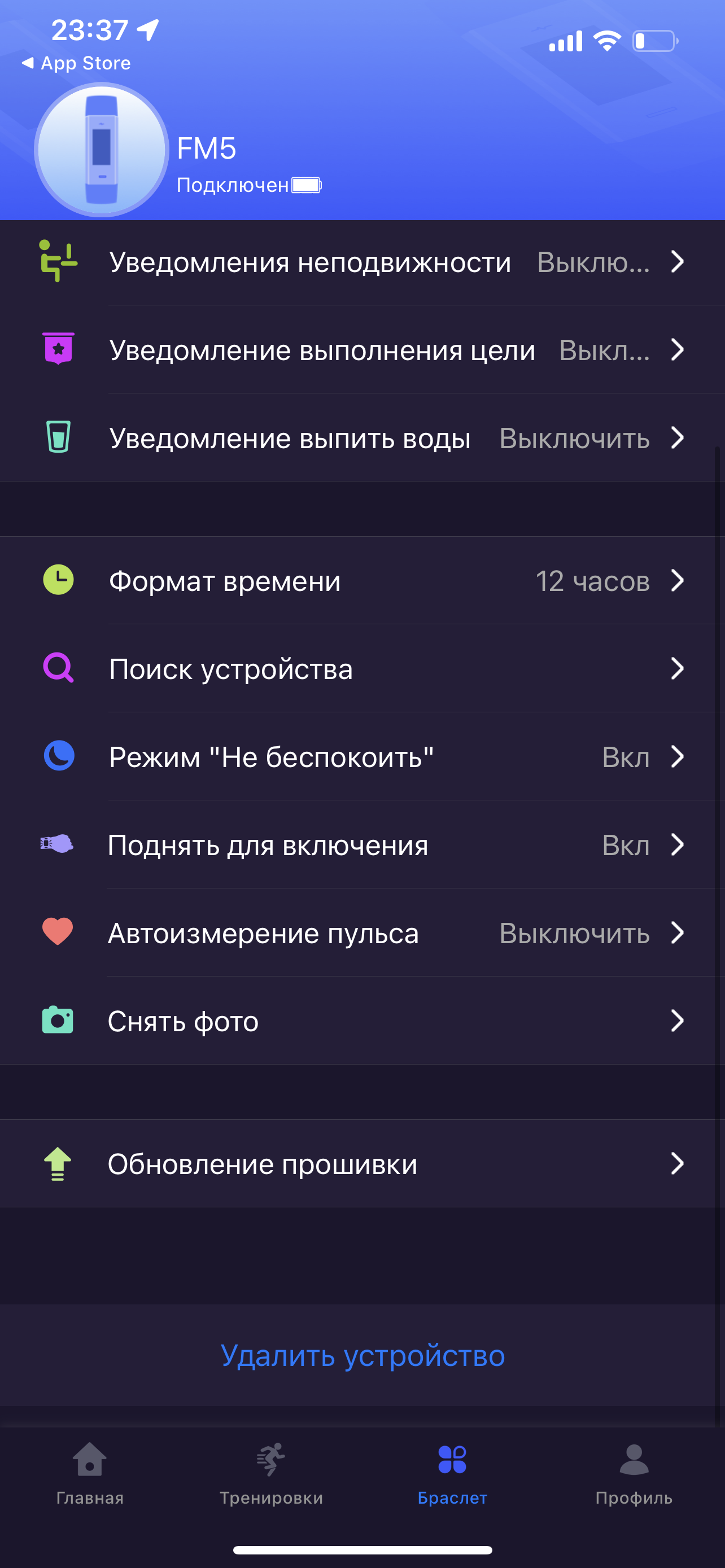Open Автоизмерение пульса settings
The width and height of the screenshot is (725, 1568).
[x=362, y=932]
